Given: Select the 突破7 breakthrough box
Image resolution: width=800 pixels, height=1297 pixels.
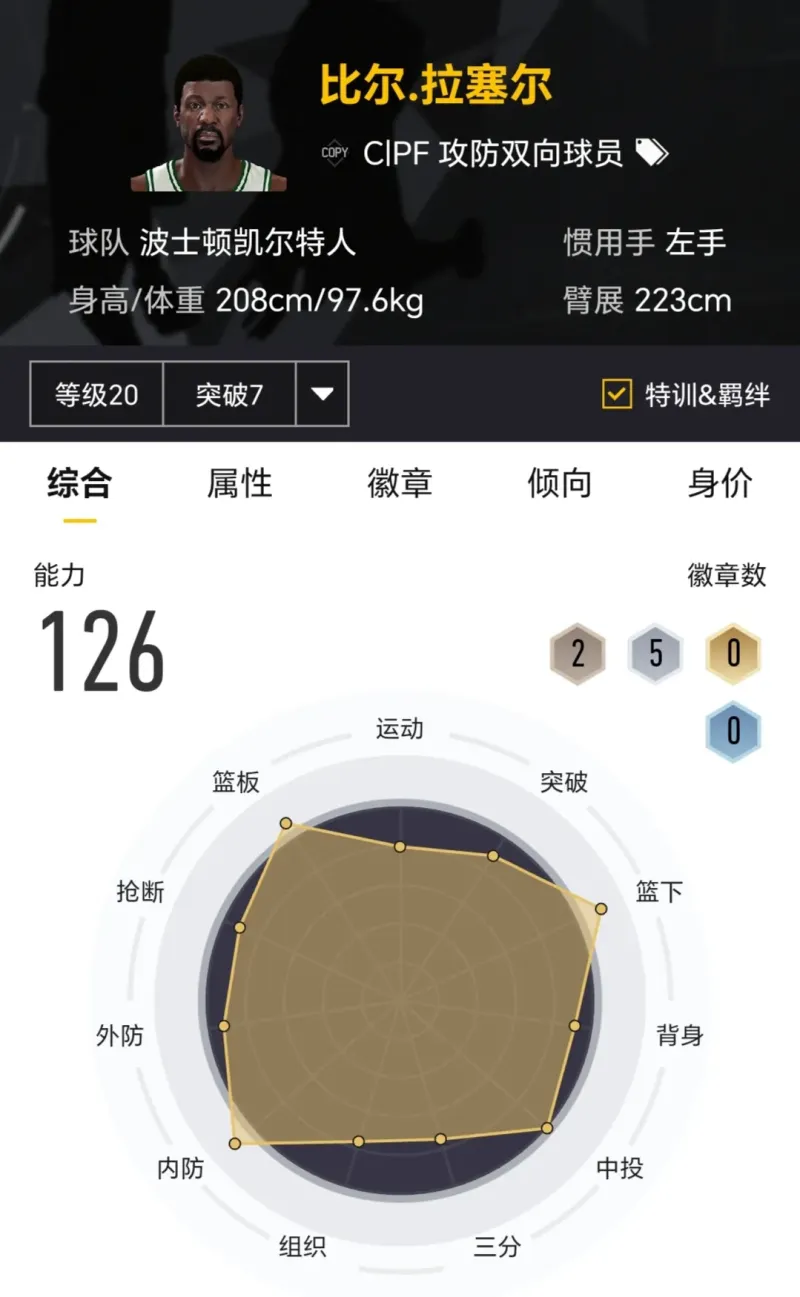Looking at the screenshot, I should (x=229, y=394).
